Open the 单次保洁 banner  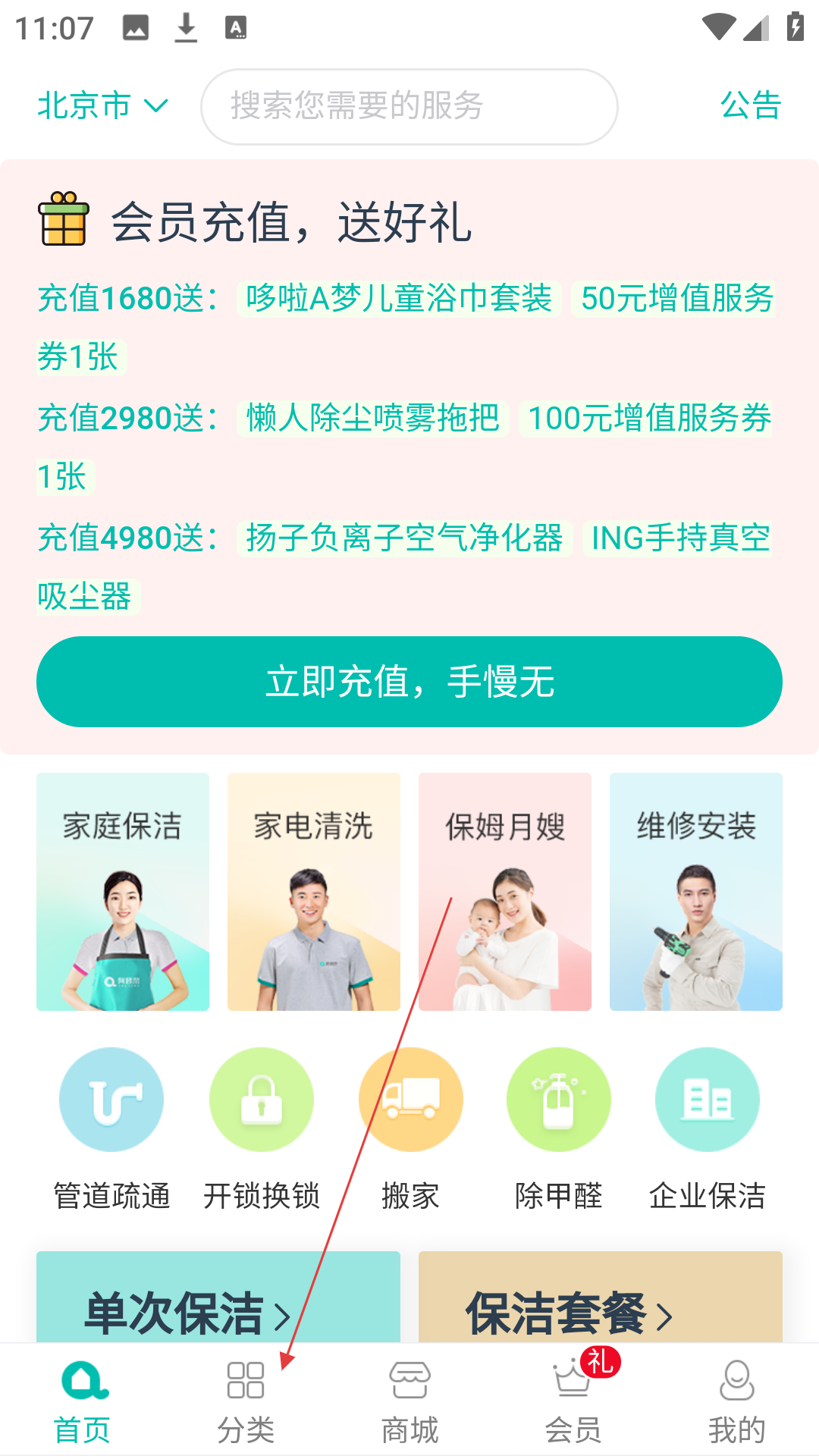pos(218,1298)
